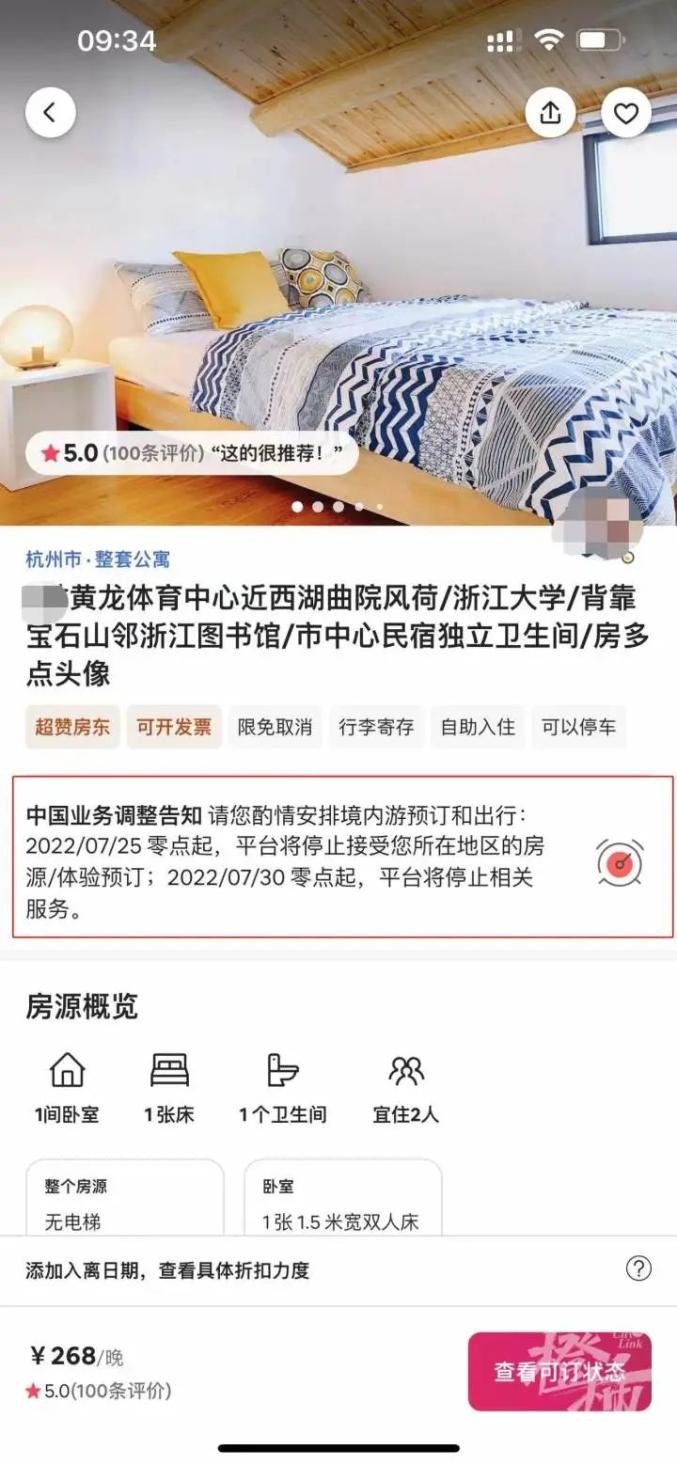Open the 整个房源 details card
The width and height of the screenshot is (677, 1465).
(124, 1198)
